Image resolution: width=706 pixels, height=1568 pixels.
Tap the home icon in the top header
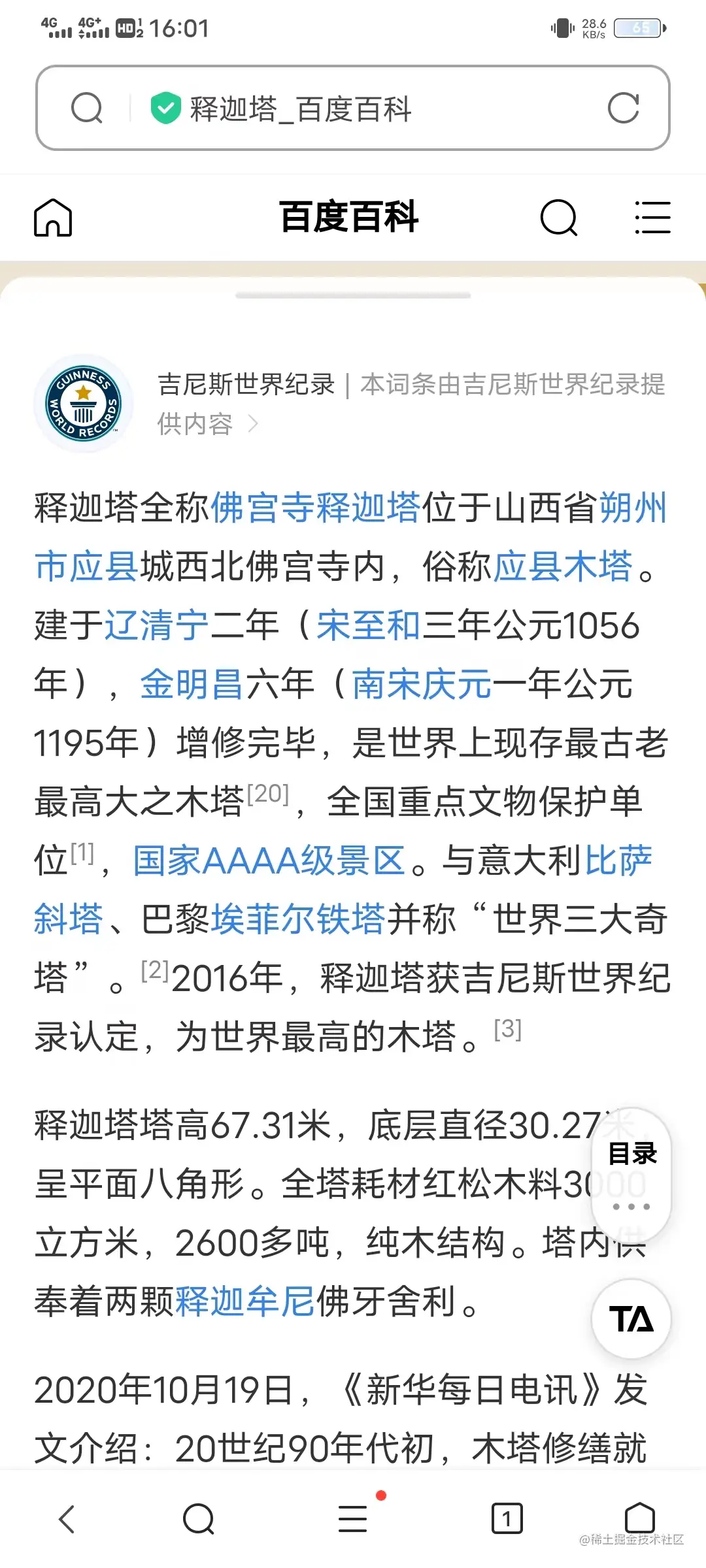[x=52, y=218]
